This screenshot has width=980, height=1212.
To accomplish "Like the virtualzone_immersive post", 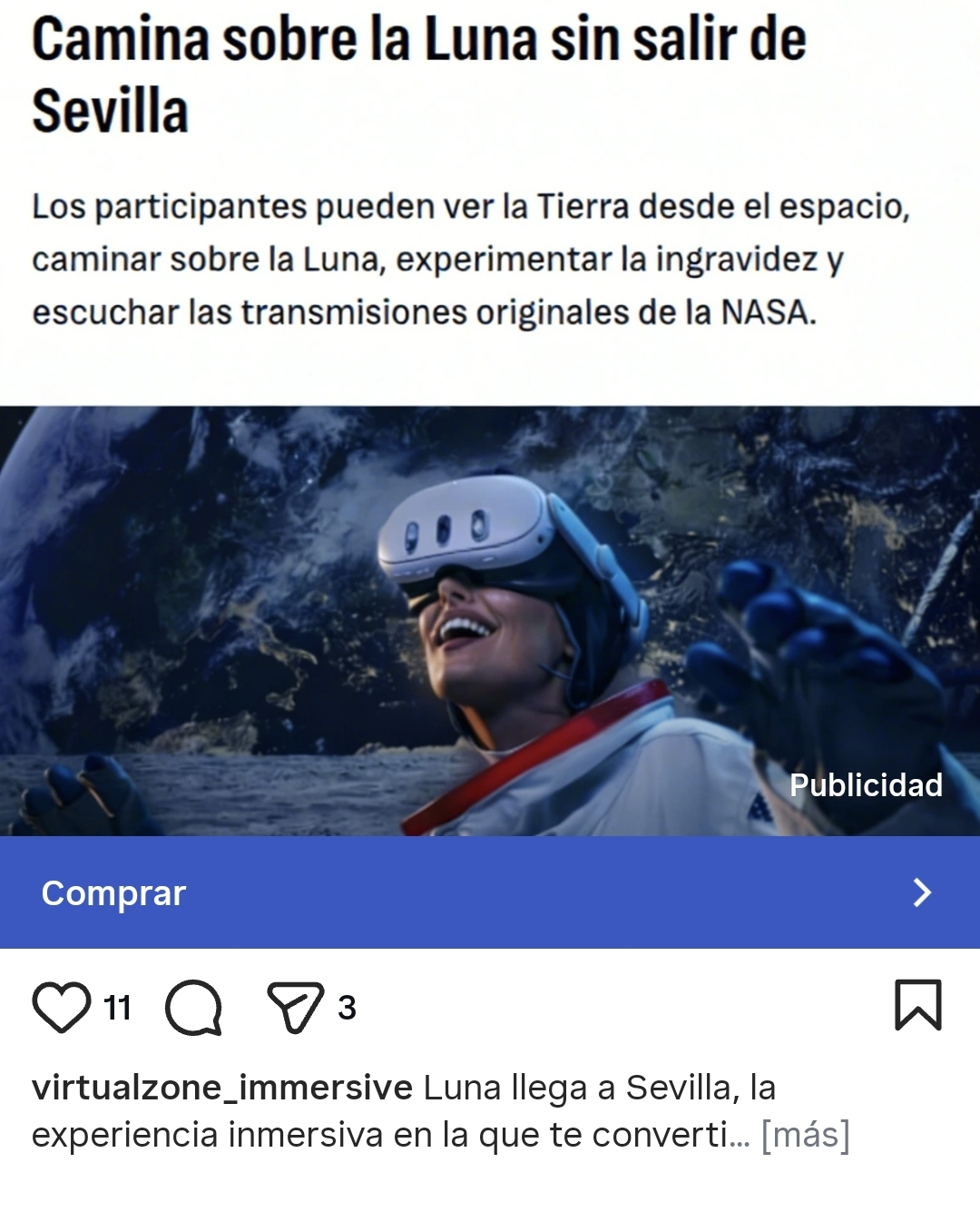I will [x=62, y=1007].
